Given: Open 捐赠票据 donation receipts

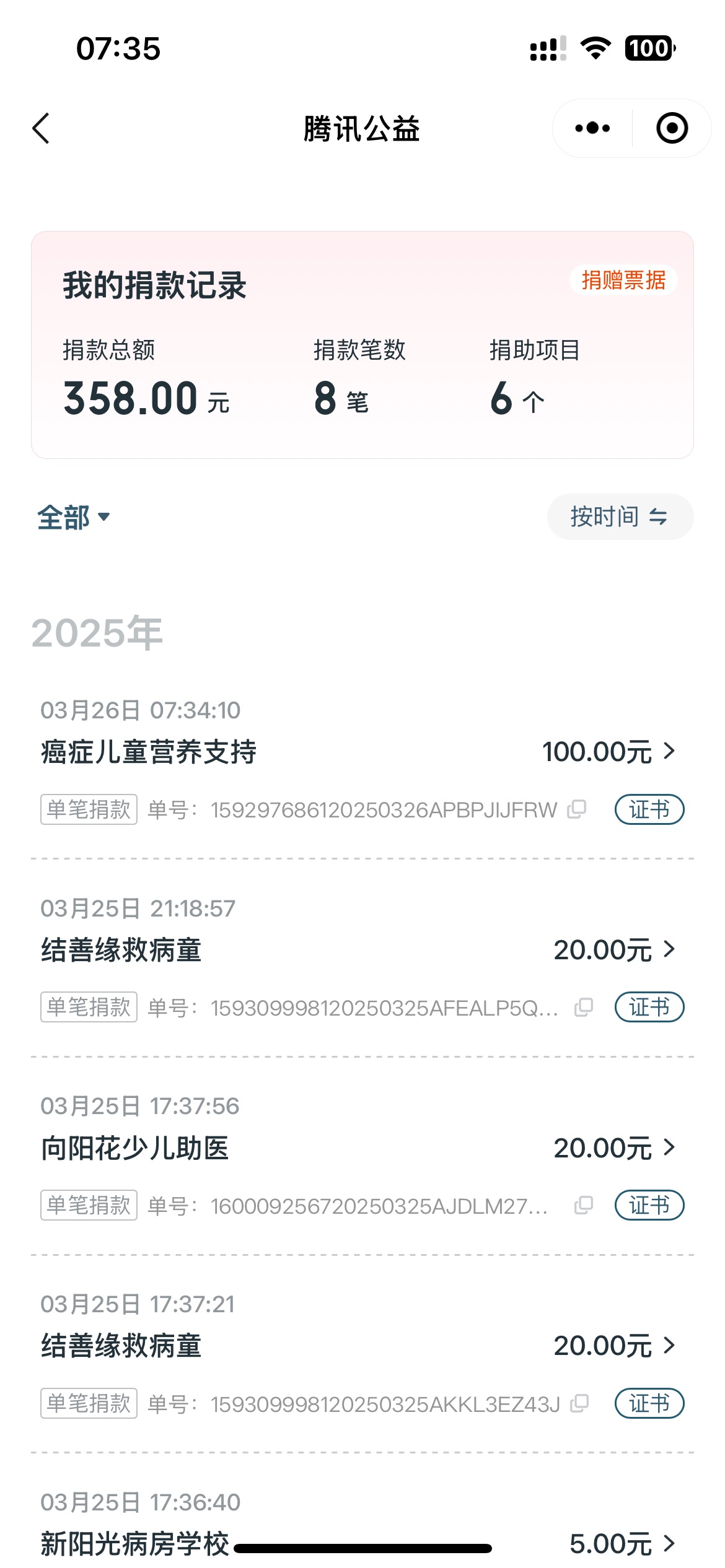Looking at the screenshot, I should 623,281.
